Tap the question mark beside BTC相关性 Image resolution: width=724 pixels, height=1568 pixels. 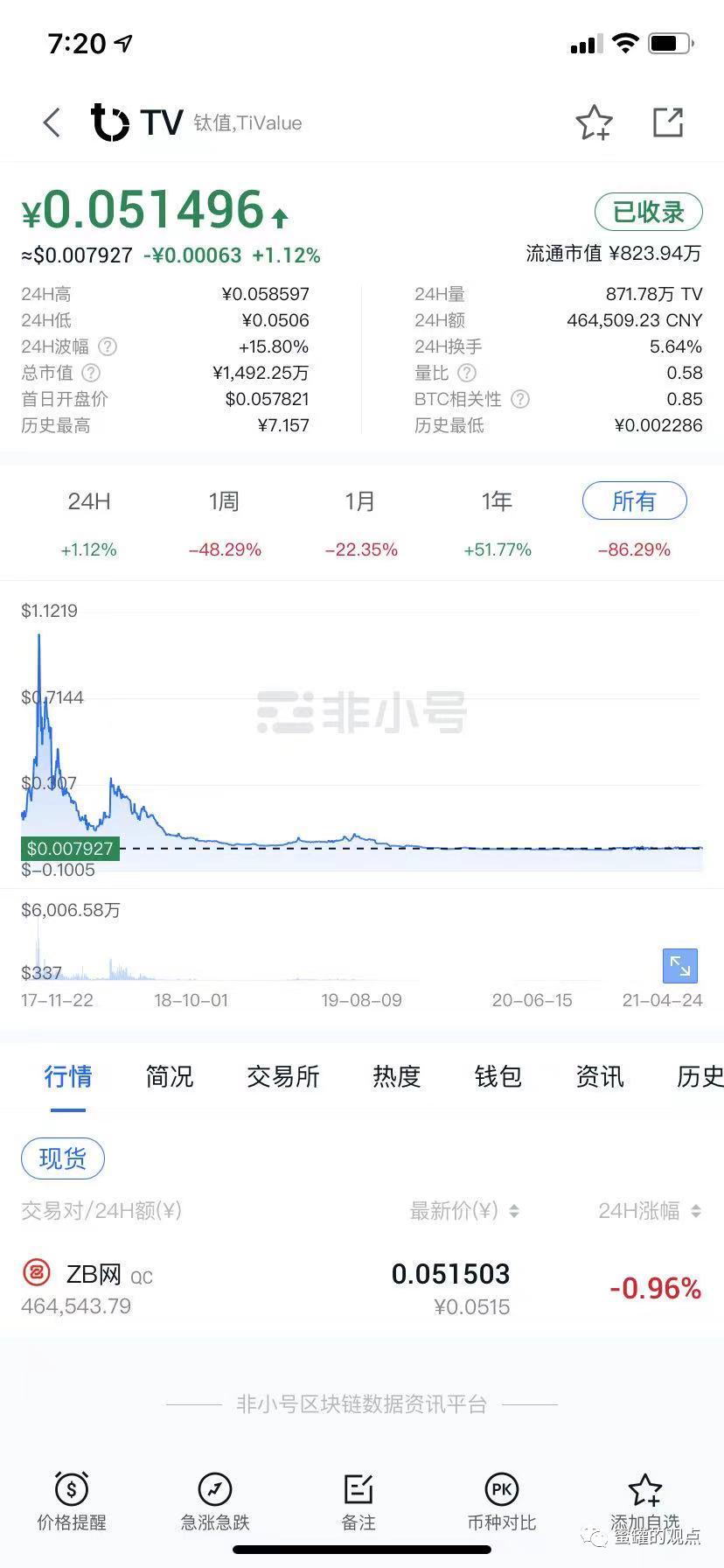(x=519, y=399)
